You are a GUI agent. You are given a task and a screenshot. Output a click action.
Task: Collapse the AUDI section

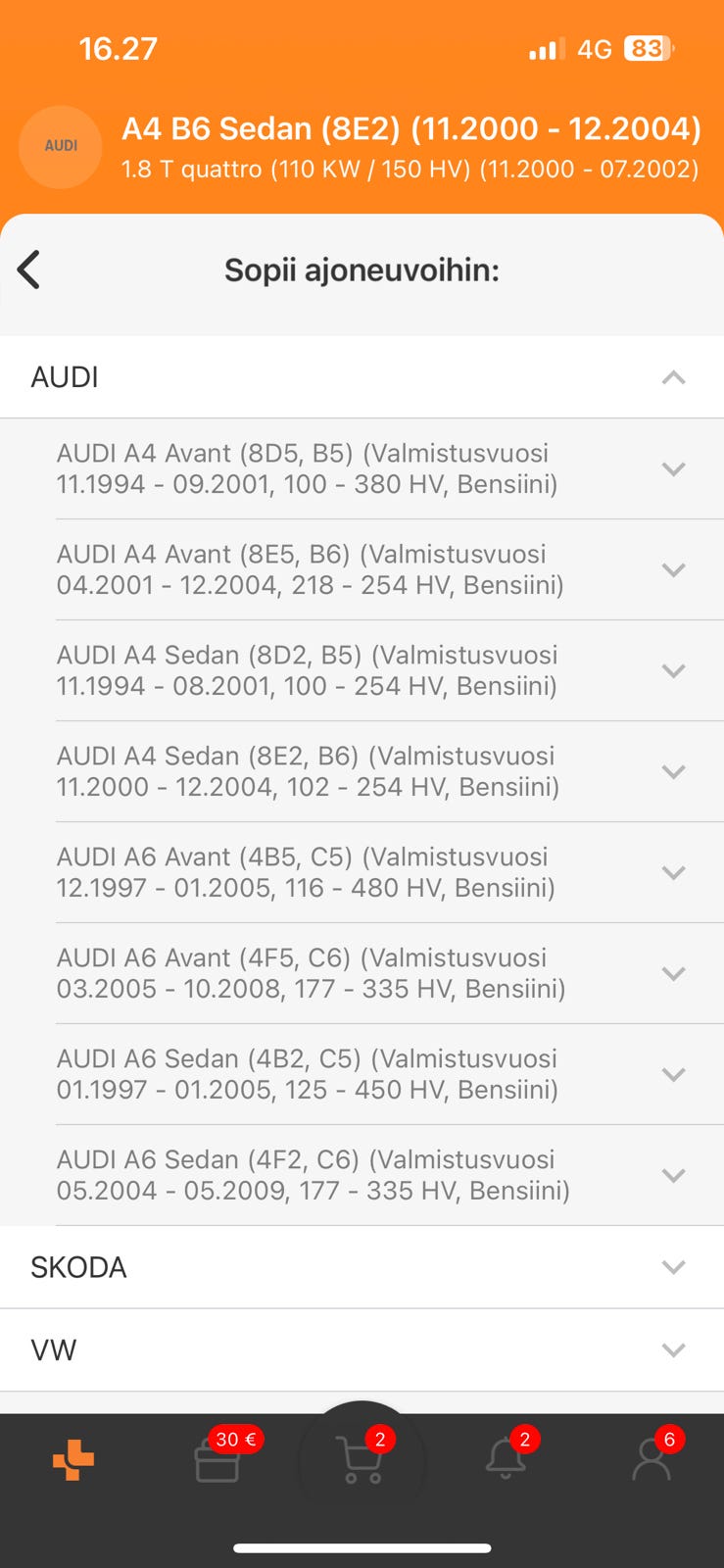(x=672, y=377)
